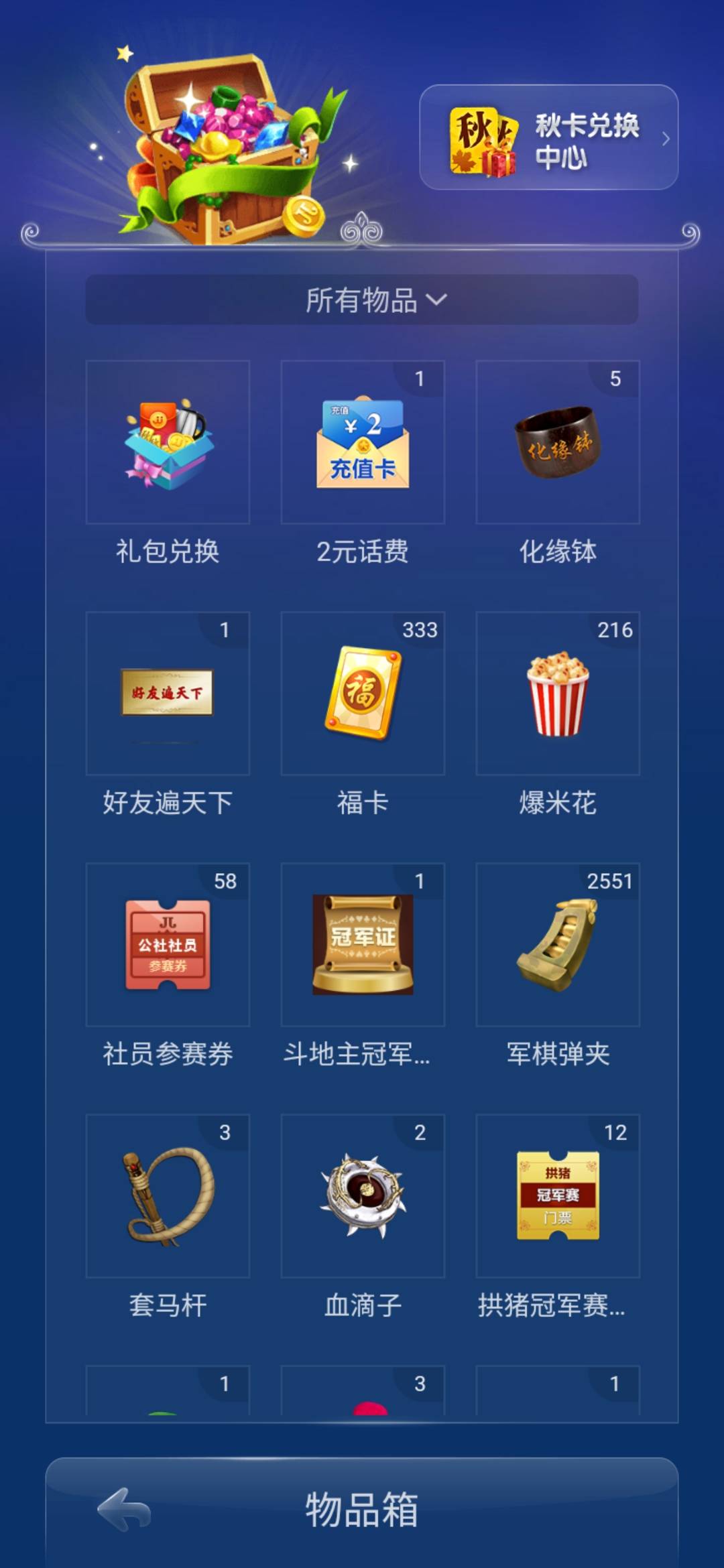Viewport: 724px width, 1568px height.
Task: Open the 社员参赛券 red ticket item
Action: coord(167,948)
